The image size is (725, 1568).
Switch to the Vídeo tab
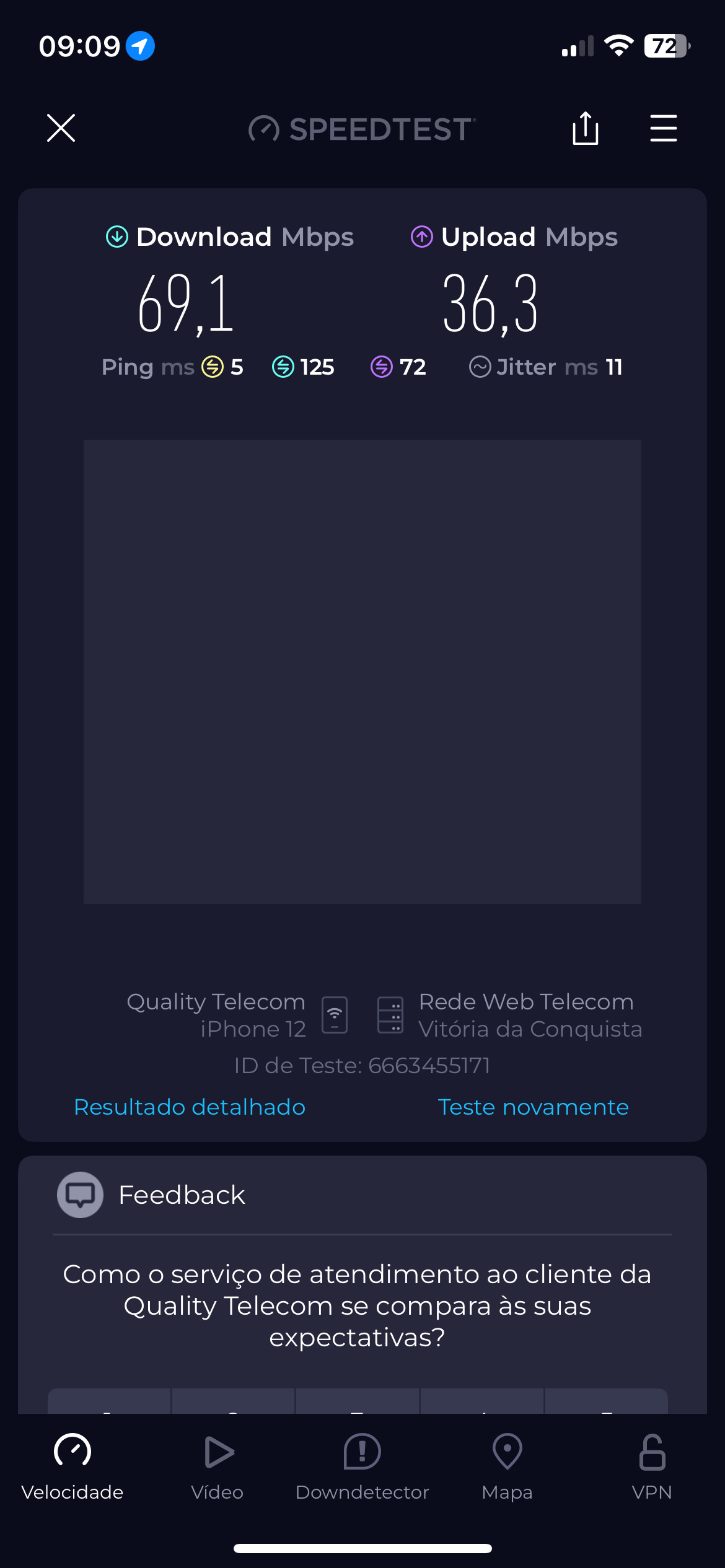coord(217,1466)
